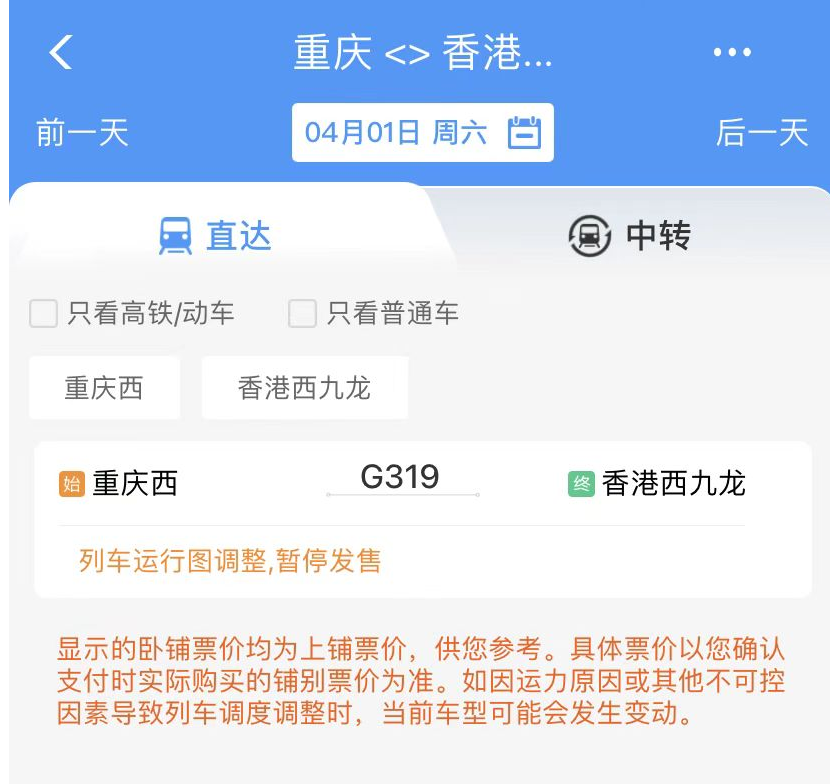Go to the previous day (前一天)

[82, 133]
